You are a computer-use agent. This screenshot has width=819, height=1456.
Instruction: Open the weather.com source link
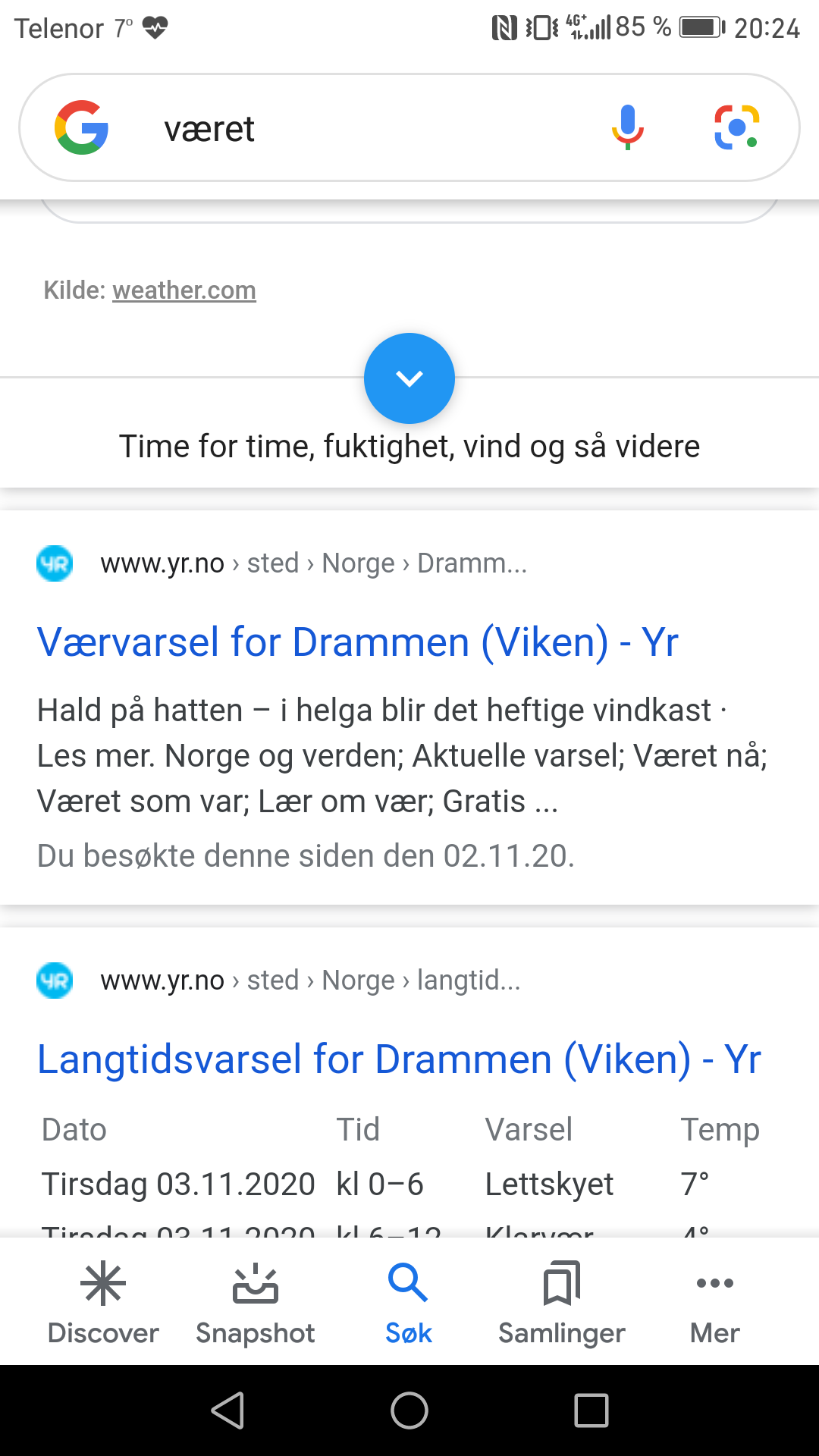click(x=184, y=290)
